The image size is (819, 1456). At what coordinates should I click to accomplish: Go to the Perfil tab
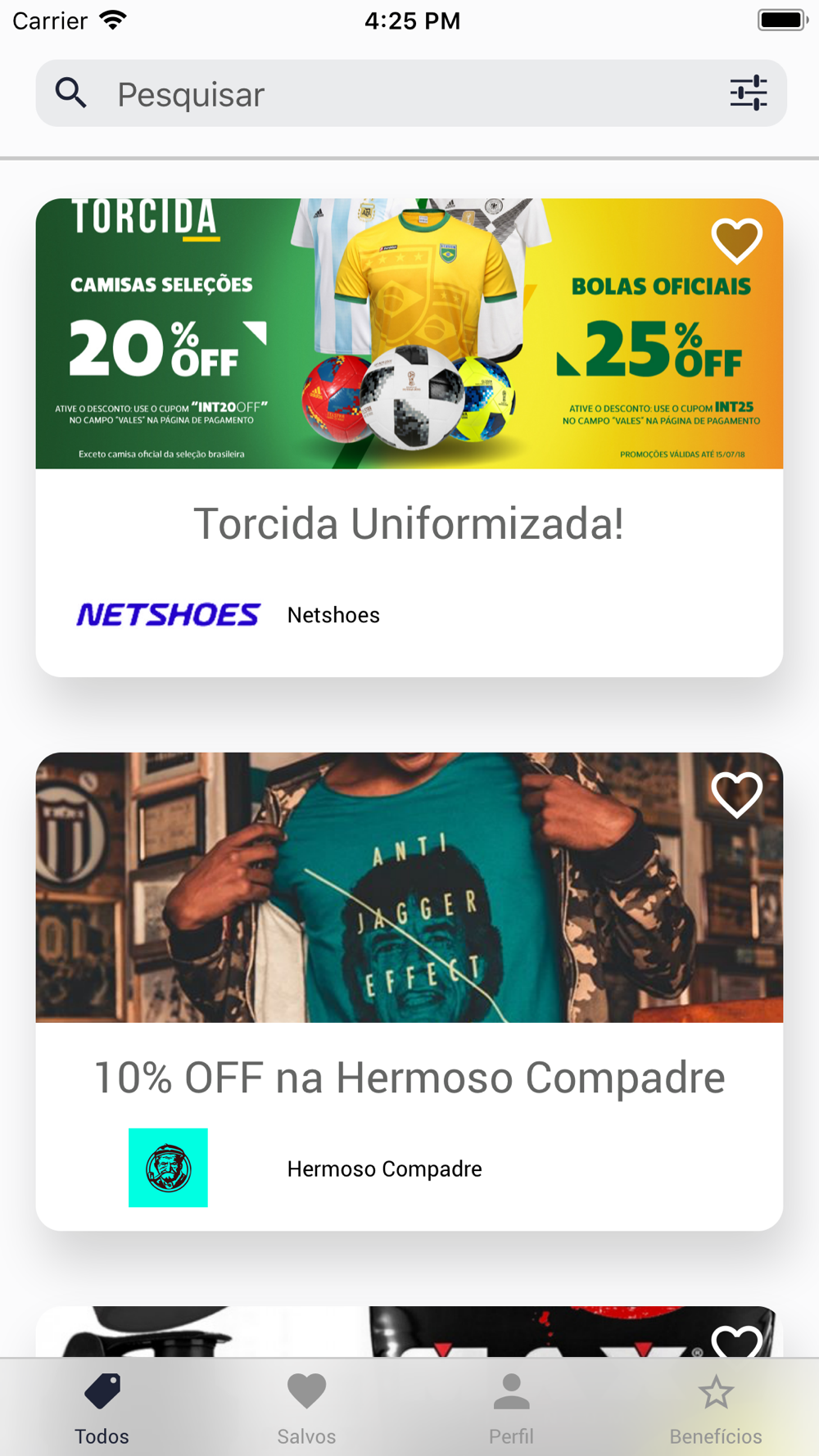tap(511, 1409)
